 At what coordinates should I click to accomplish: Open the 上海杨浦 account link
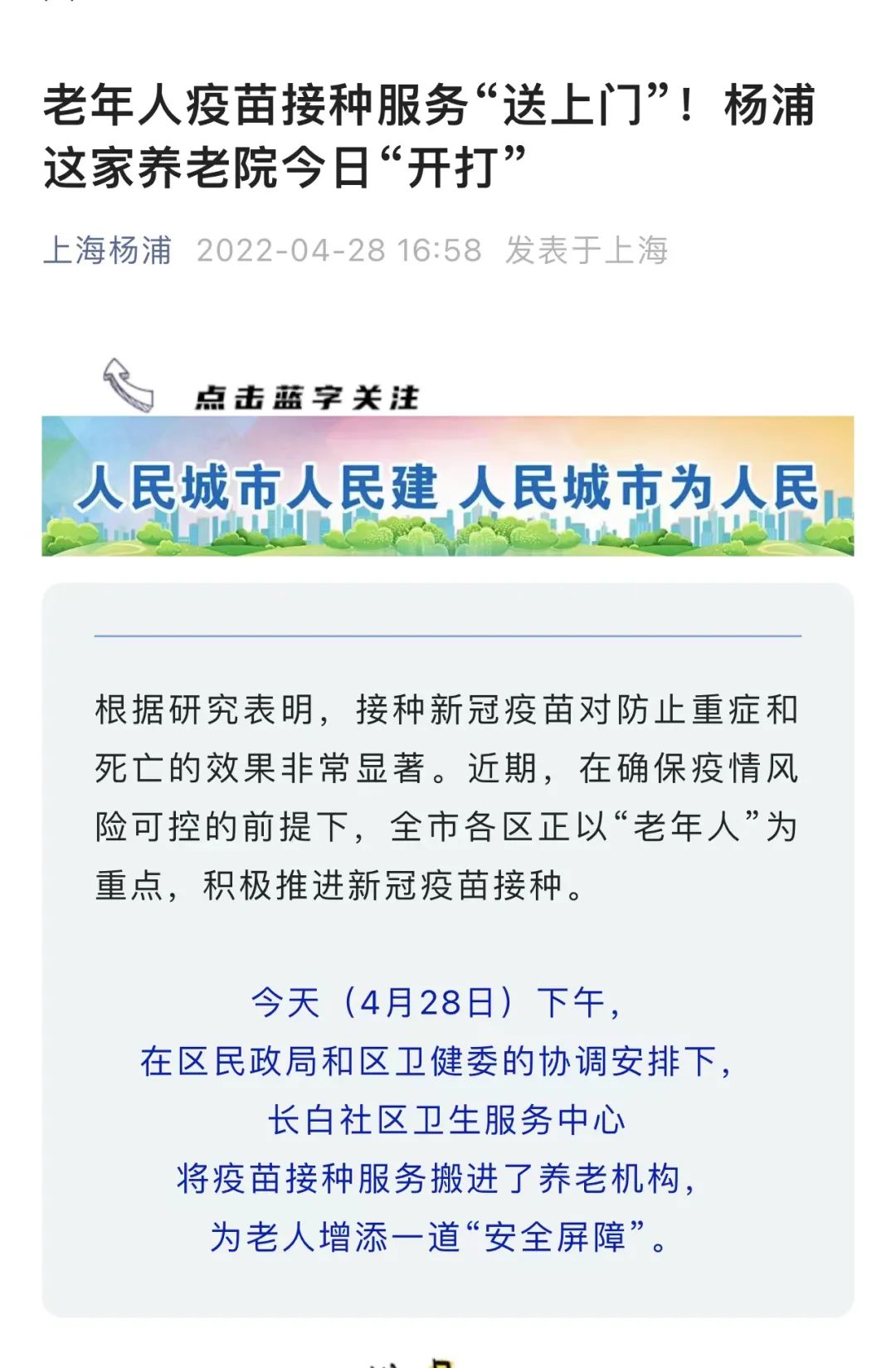click(x=108, y=250)
